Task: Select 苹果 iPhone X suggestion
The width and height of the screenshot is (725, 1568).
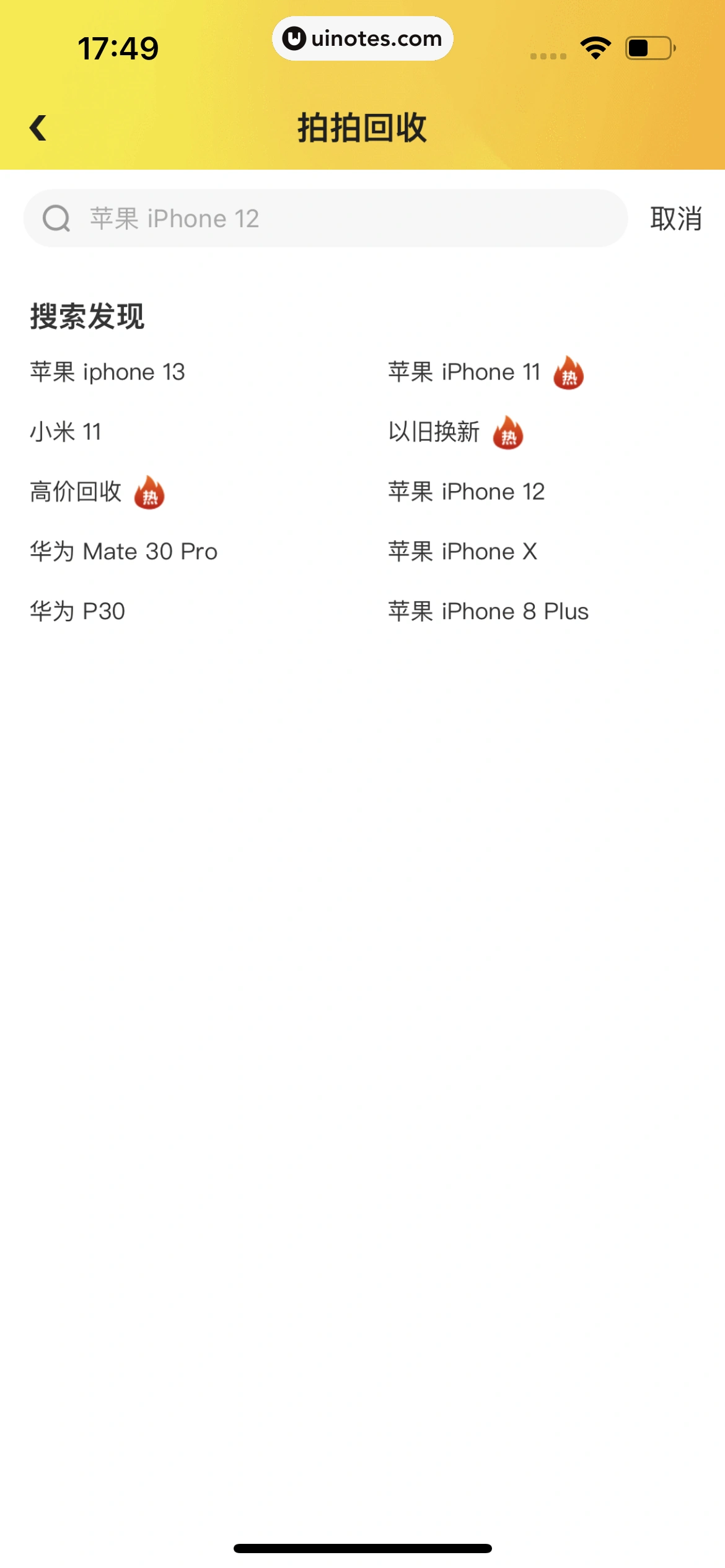Action: 463,551
